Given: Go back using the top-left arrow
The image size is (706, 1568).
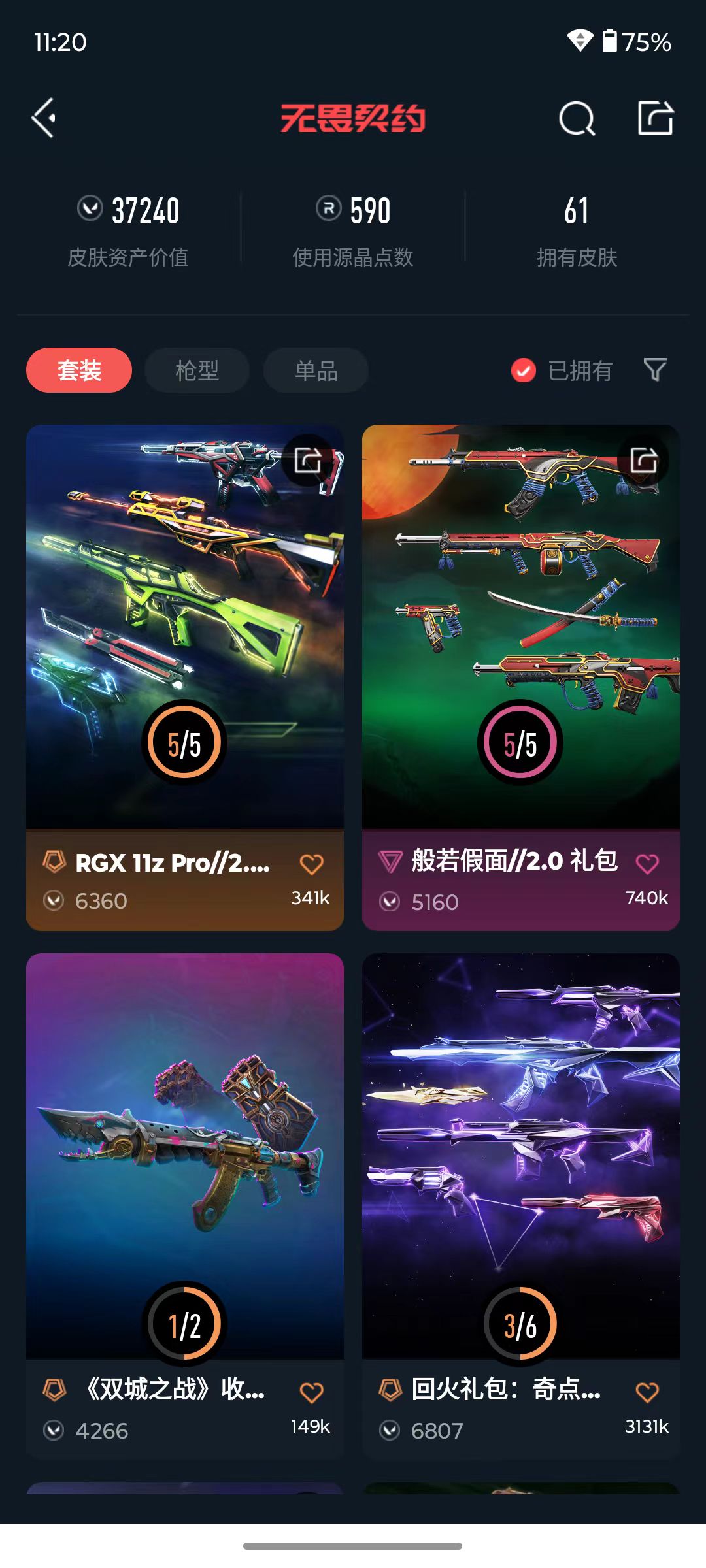Looking at the screenshot, I should tap(44, 118).
